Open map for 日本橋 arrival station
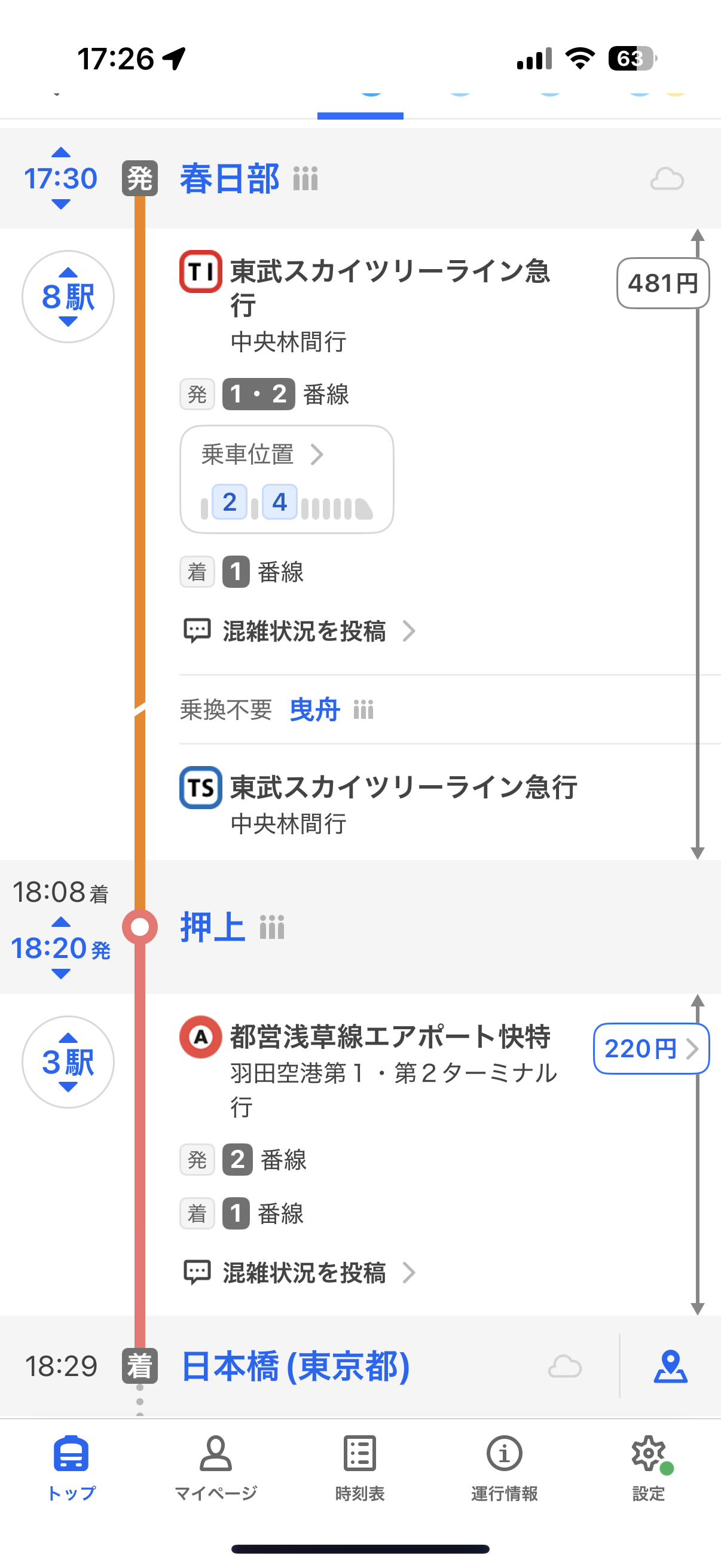 pos(670,1366)
